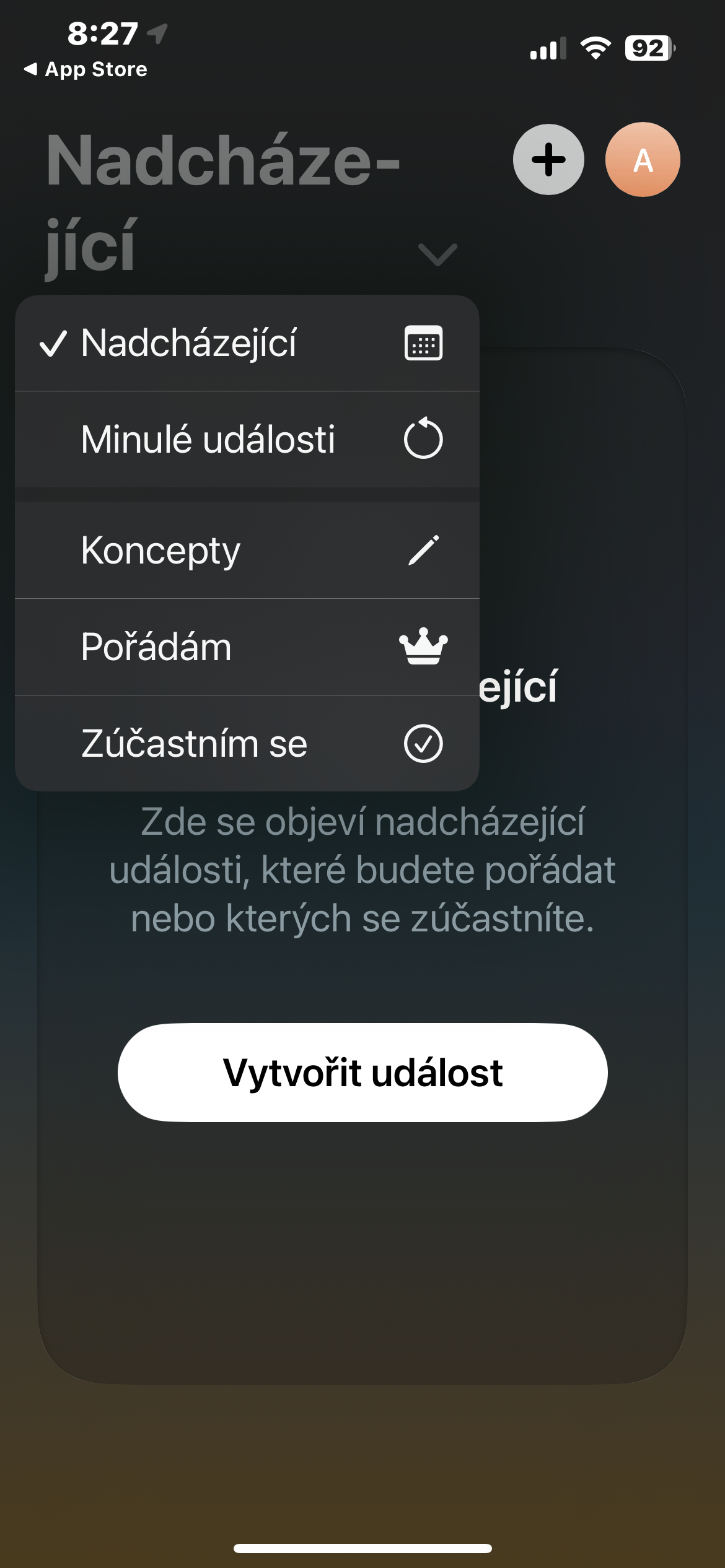Choose the Zúčastním se filter
This screenshot has width=725, height=1568.
point(247,743)
